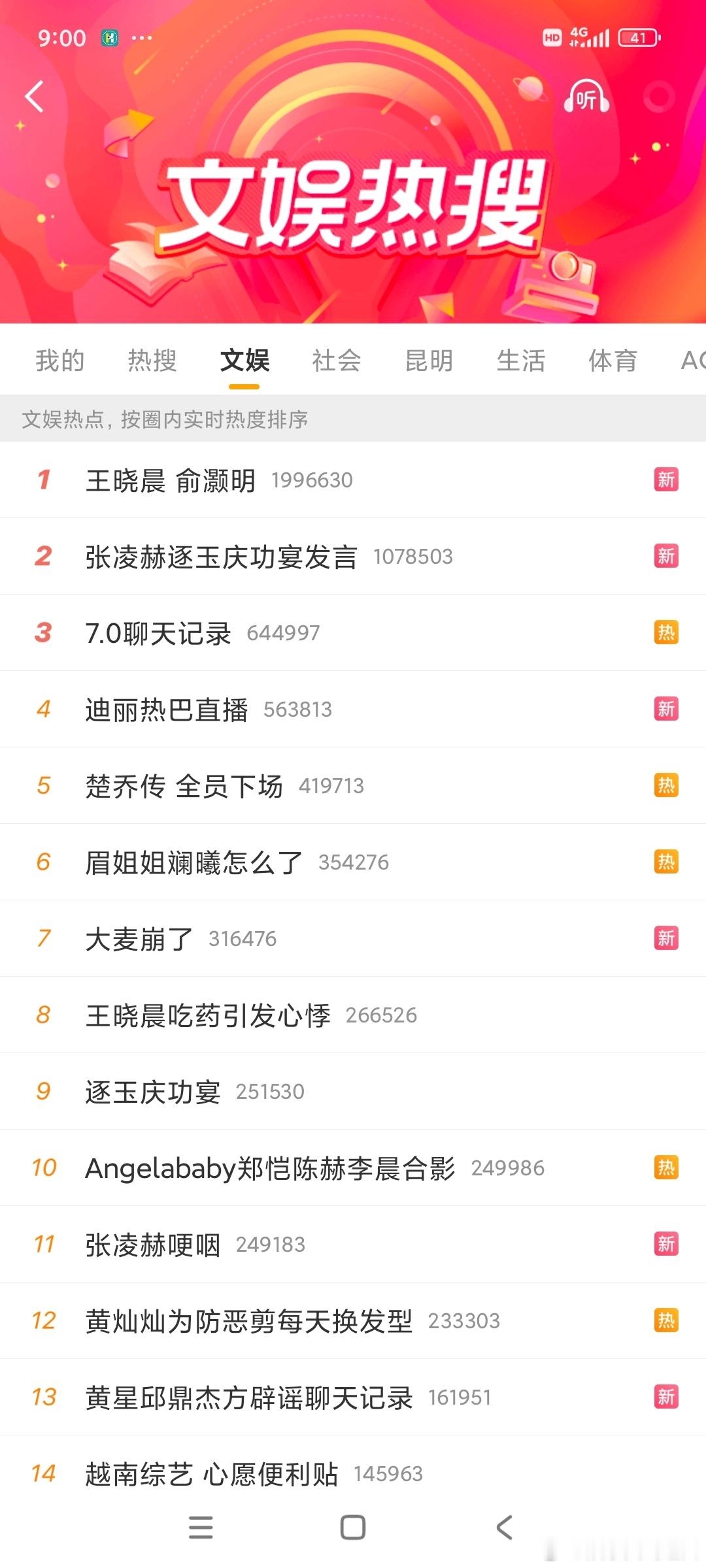Tap the 新 badge on 迪丽热巴直播 row

(666, 709)
